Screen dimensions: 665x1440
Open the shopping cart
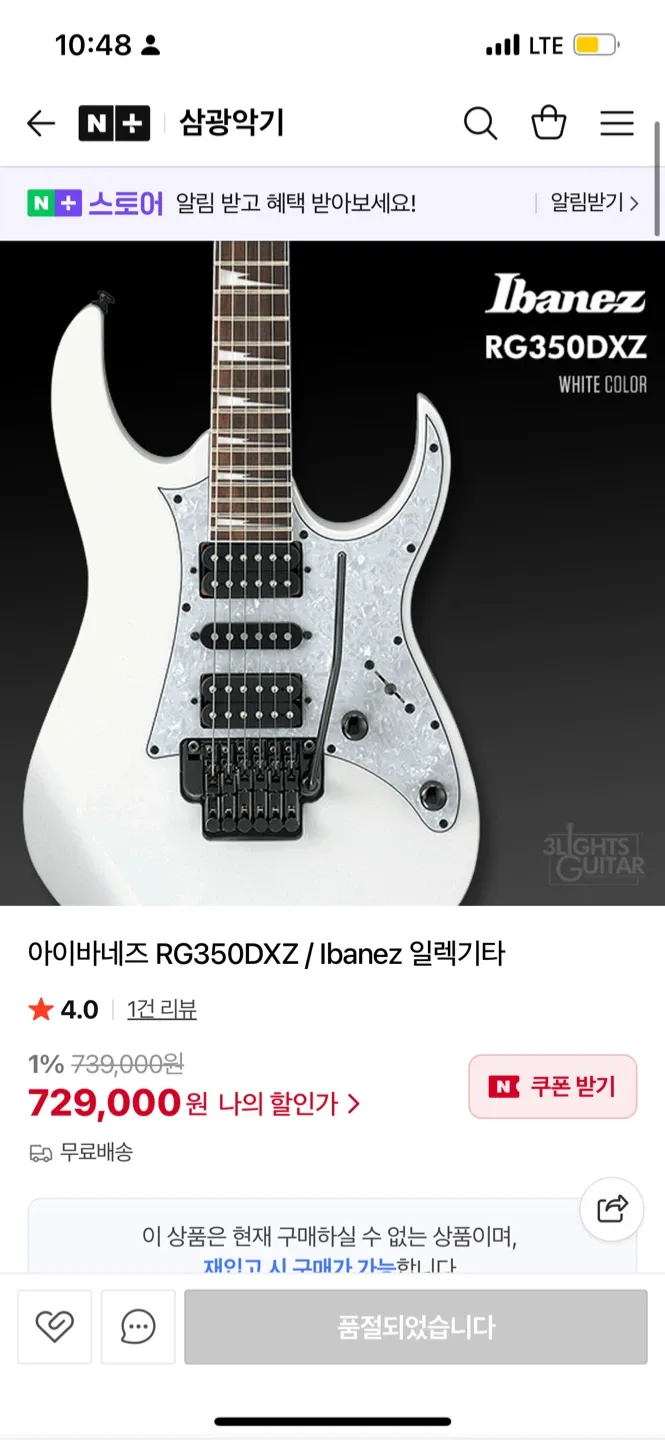tap(548, 124)
